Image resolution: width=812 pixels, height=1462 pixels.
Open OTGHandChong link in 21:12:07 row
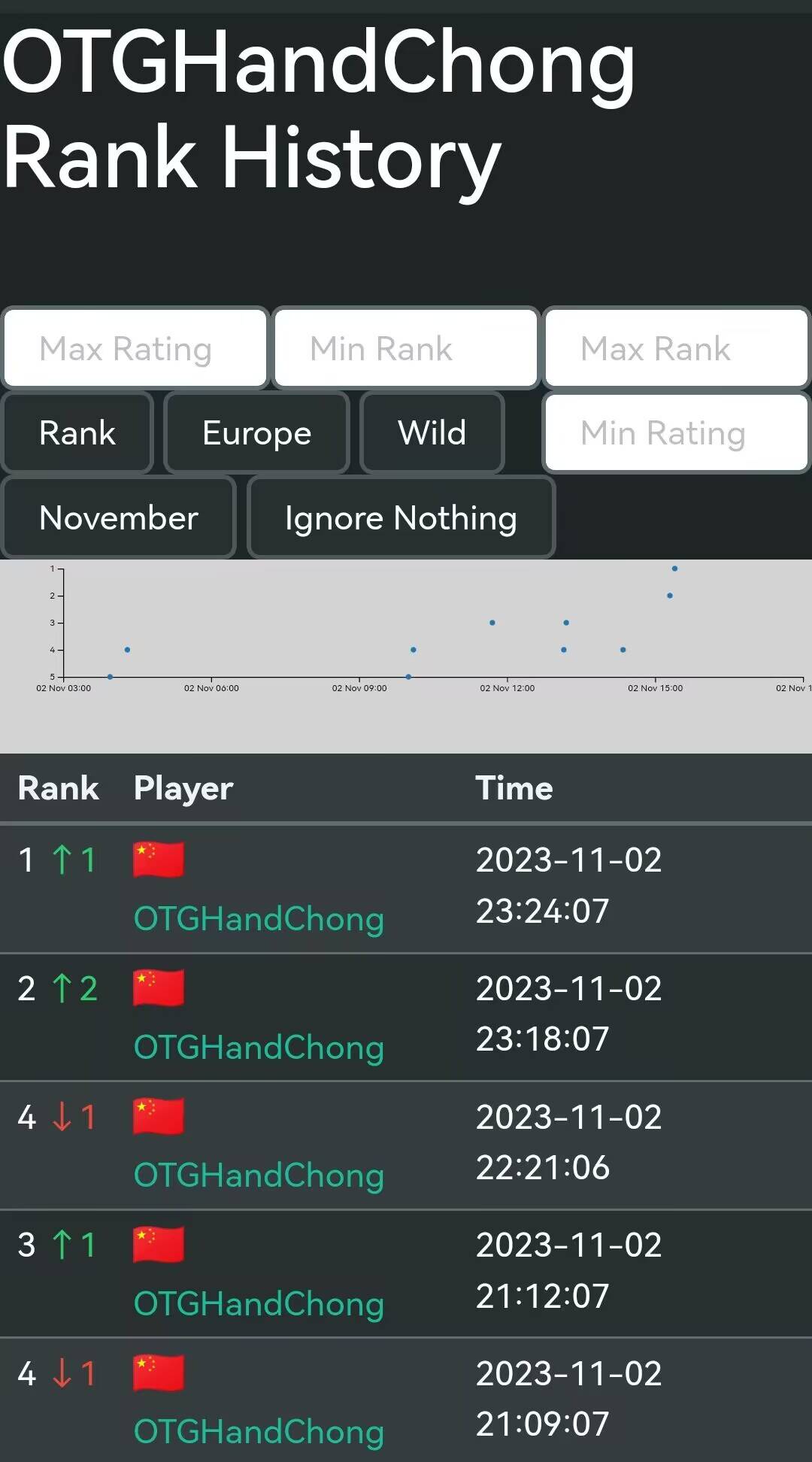point(259,1304)
